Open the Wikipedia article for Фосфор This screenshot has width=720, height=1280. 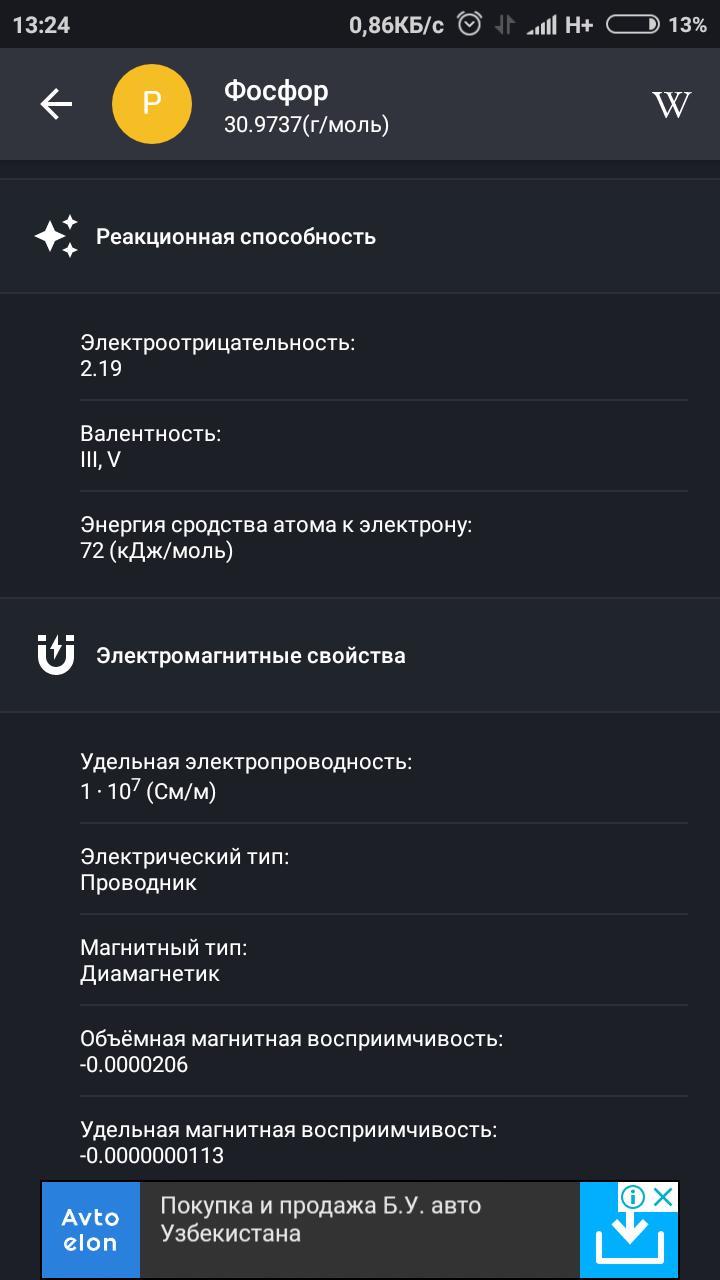coord(671,104)
